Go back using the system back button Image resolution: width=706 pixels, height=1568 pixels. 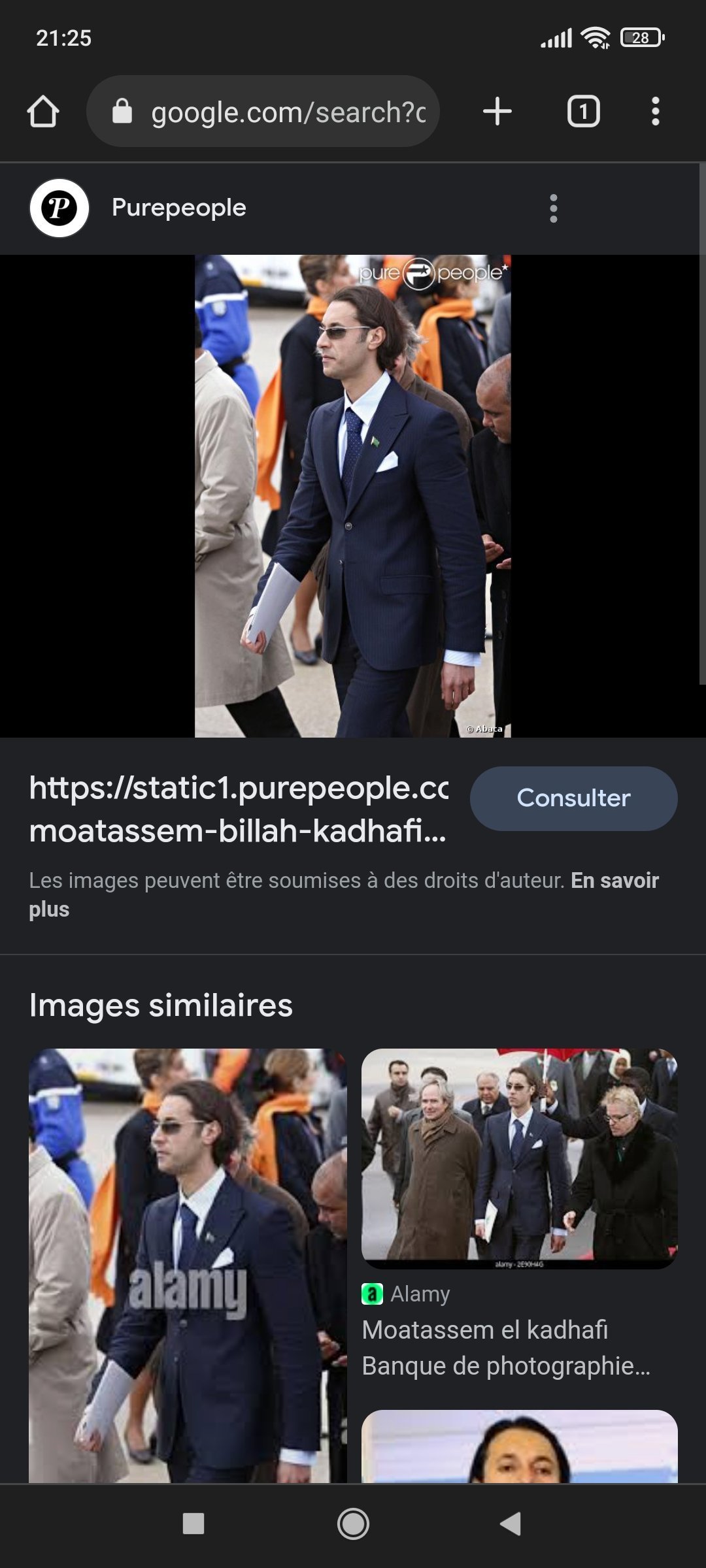511,1524
